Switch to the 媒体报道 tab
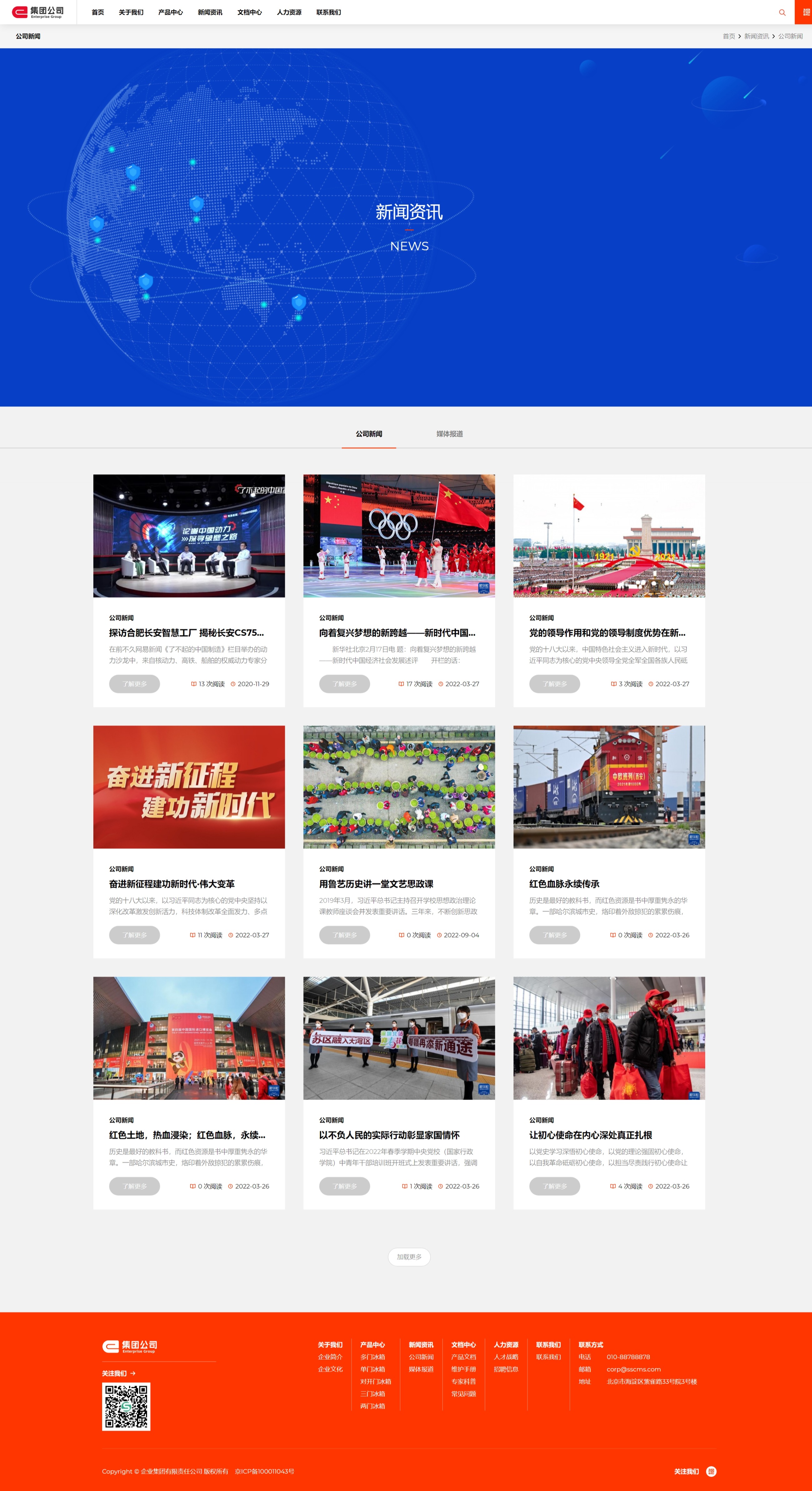 coord(449,434)
